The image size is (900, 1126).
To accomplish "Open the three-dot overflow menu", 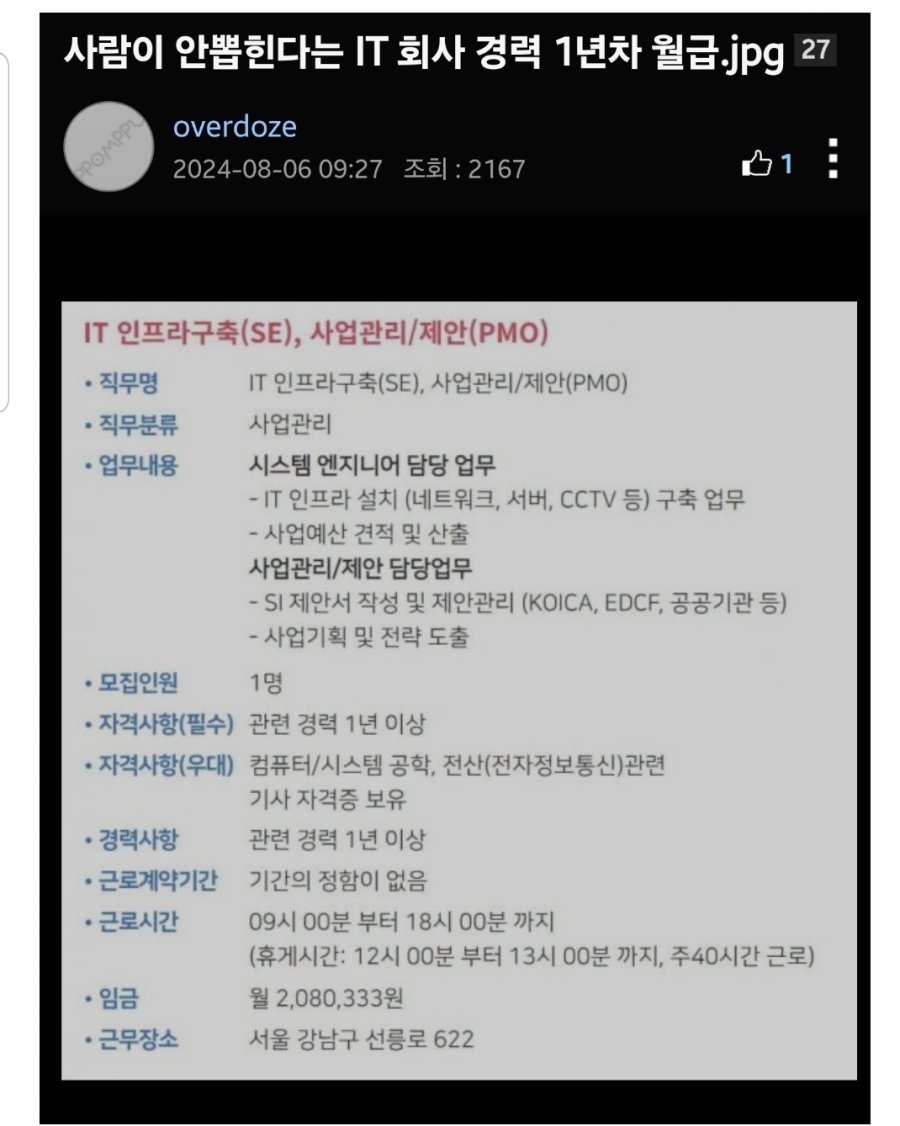I will tap(832, 159).
